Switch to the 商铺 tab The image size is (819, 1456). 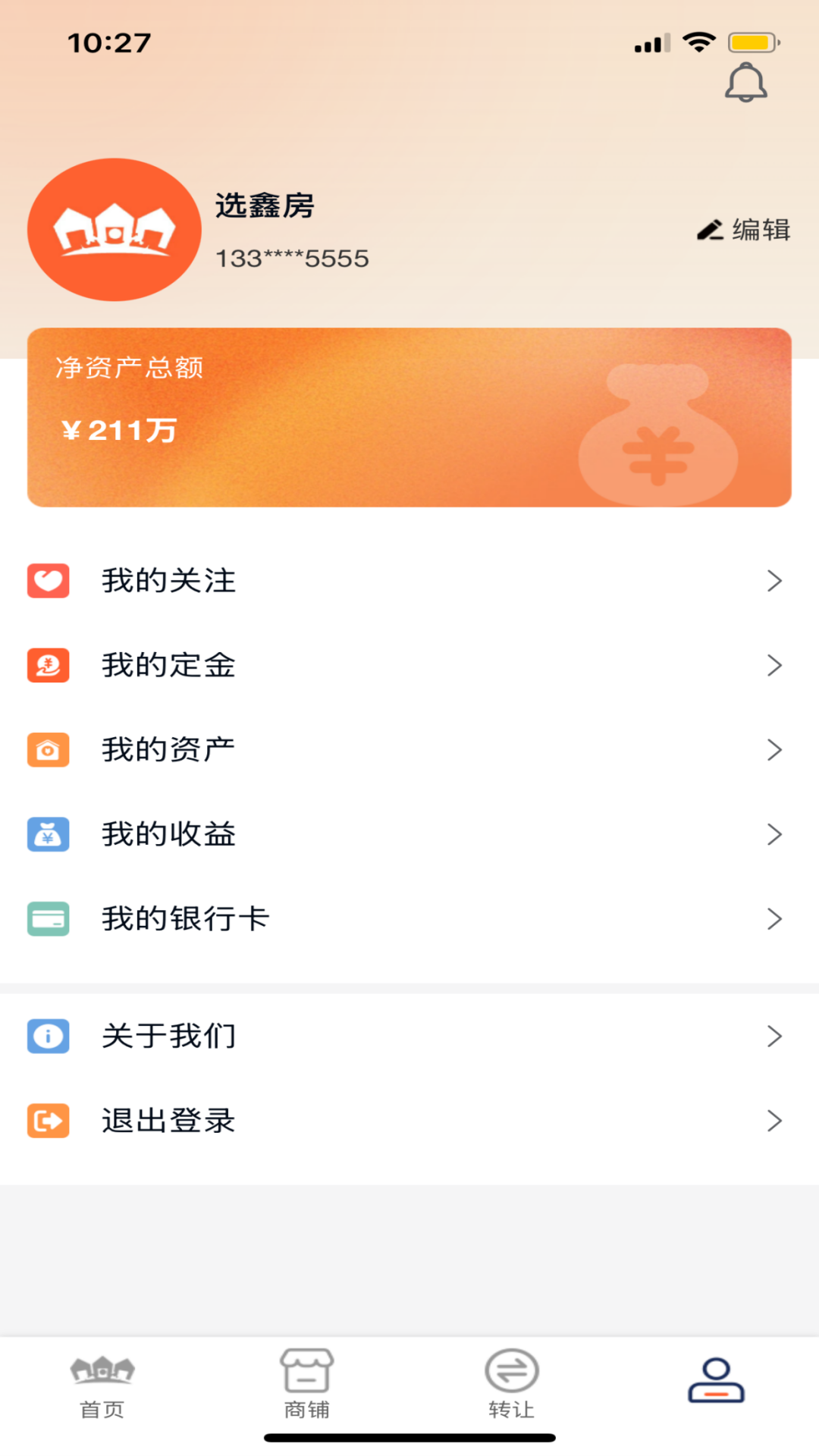click(x=307, y=1386)
